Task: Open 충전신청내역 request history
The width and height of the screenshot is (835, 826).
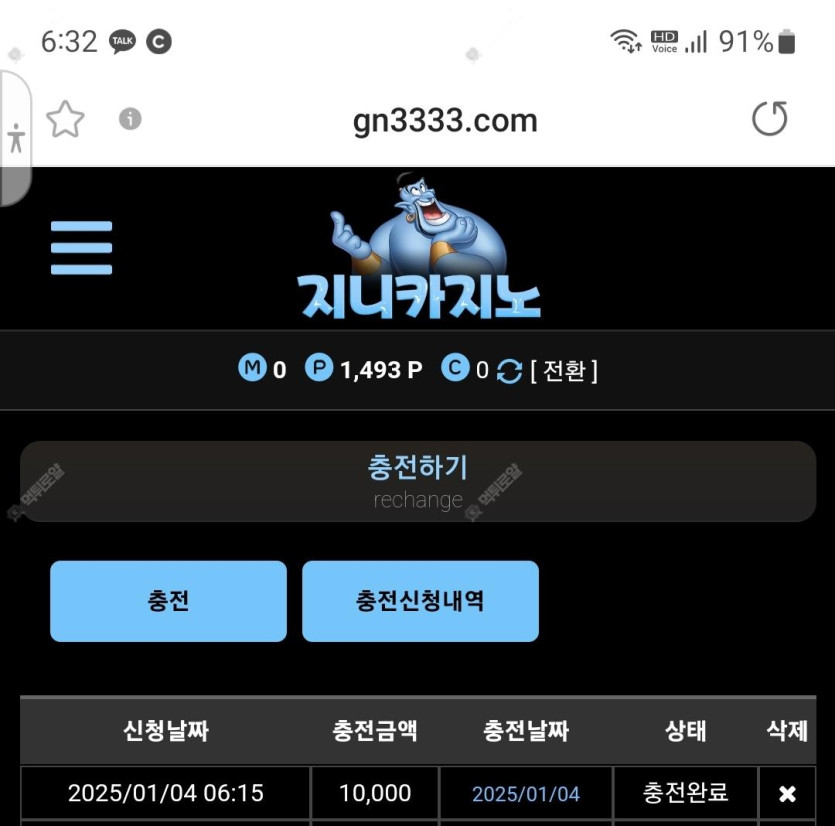Action: (420, 601)
